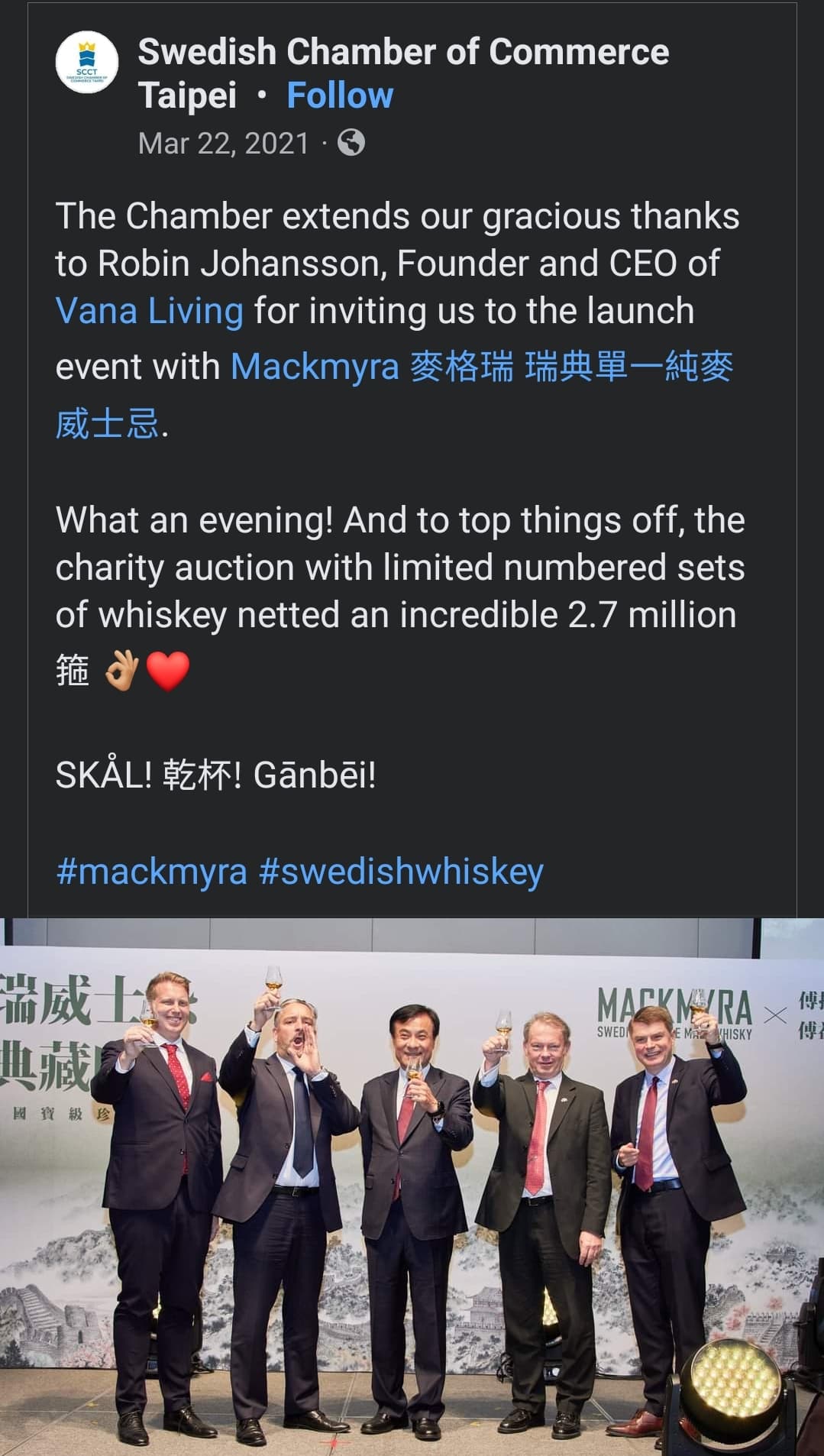View the toast photo in full screen

pyautogui.click(x=412, y=1186)
